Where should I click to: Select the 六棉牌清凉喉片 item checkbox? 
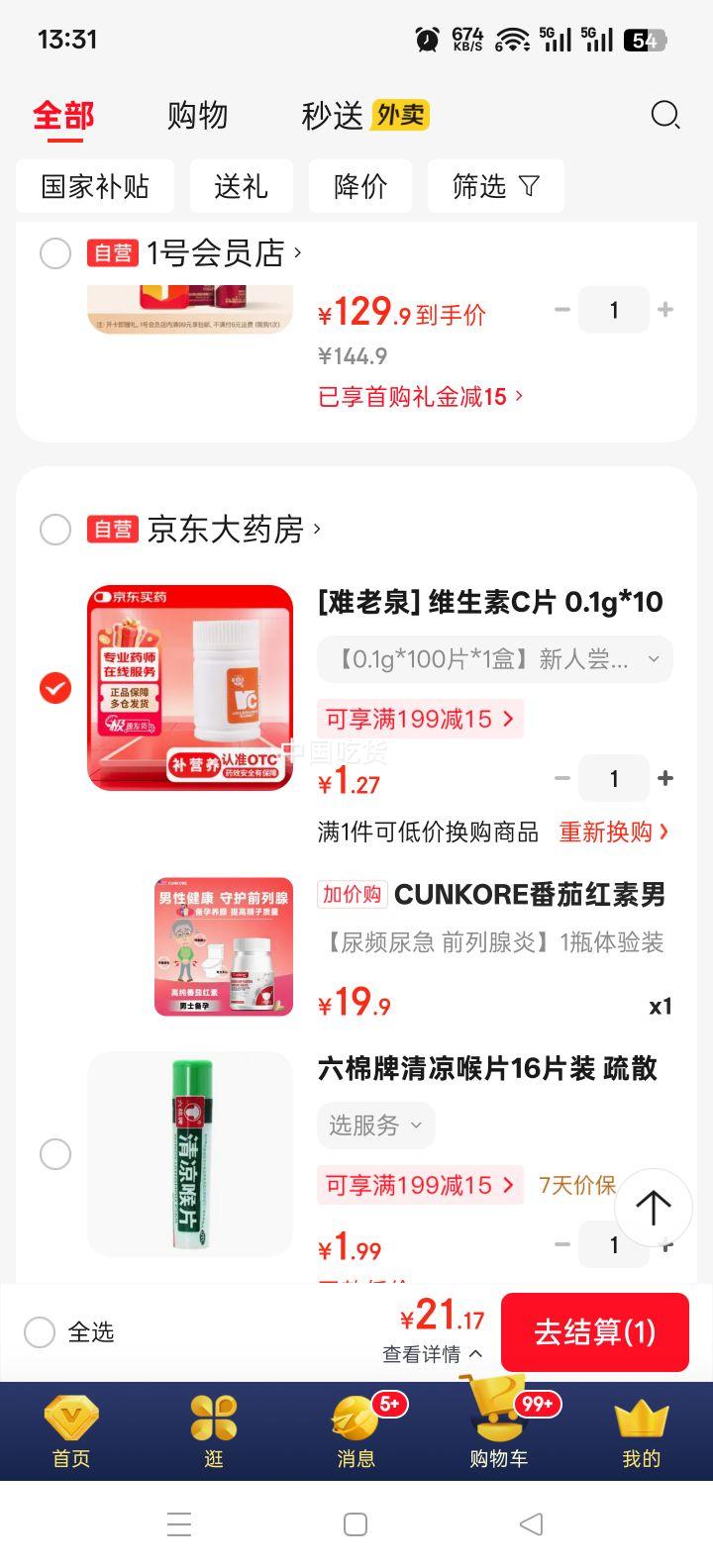[55, 1154]
